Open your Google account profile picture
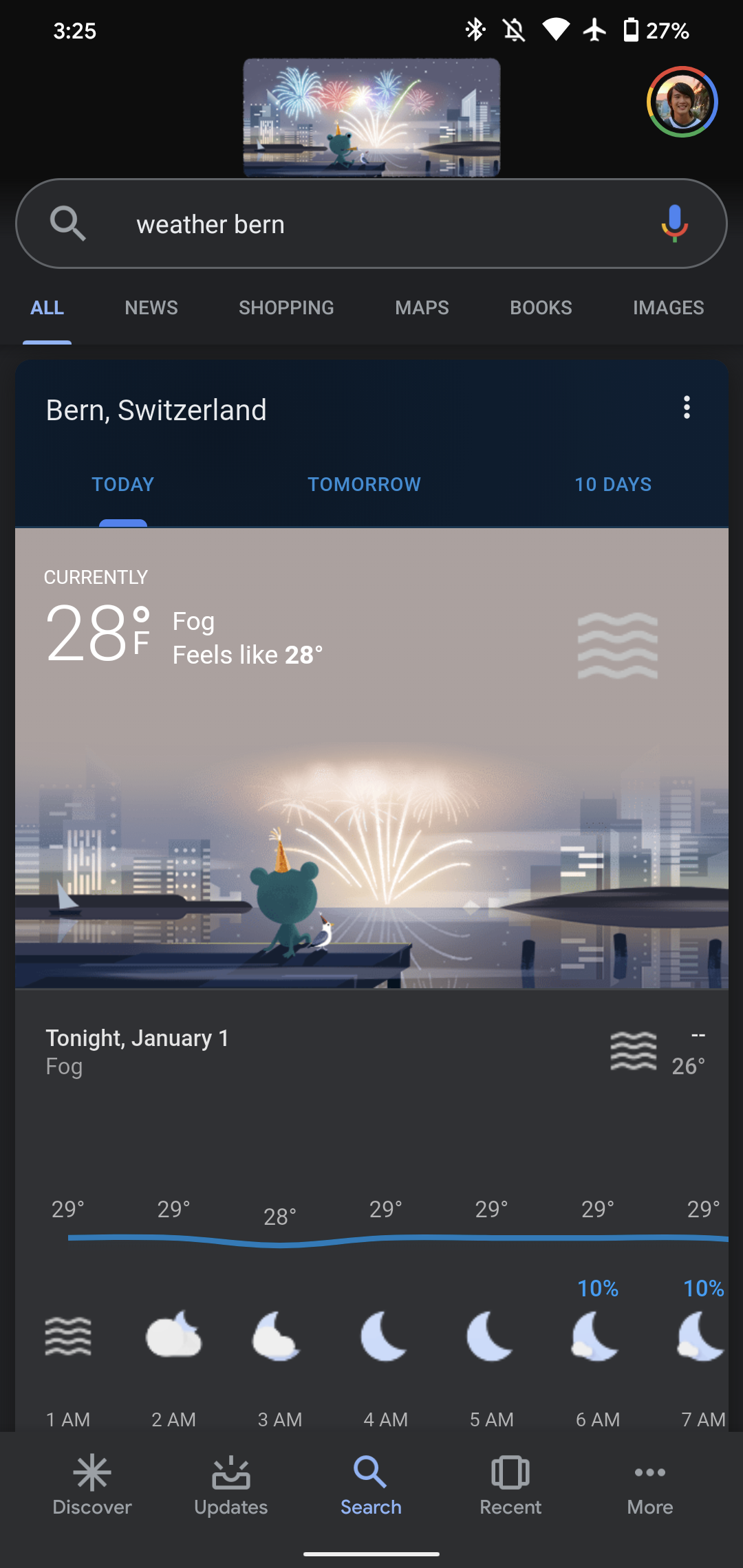The height and width of the screenshot is (1568, 743). tap(682, 102)
